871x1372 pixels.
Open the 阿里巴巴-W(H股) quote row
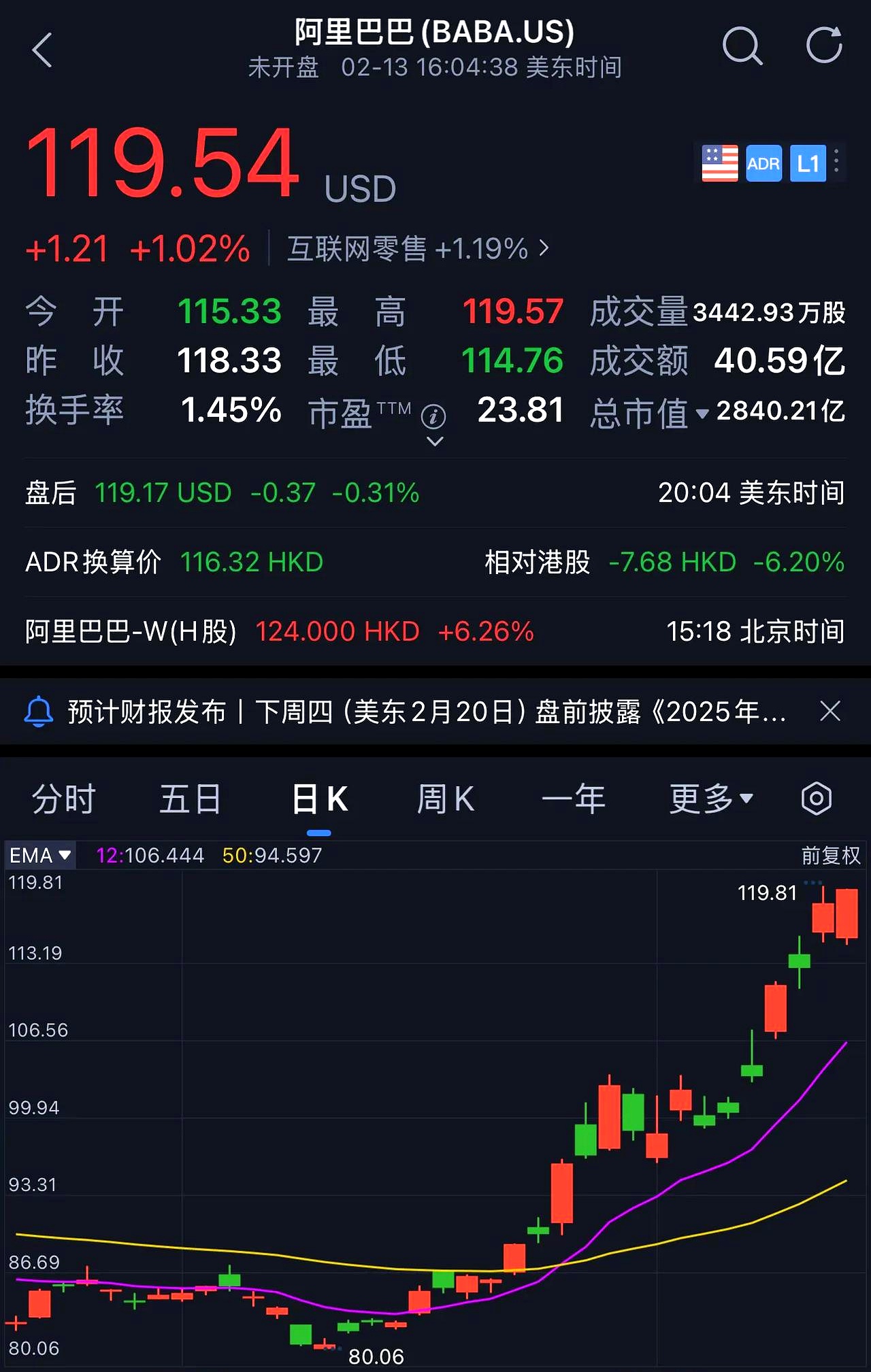point(435,631)
